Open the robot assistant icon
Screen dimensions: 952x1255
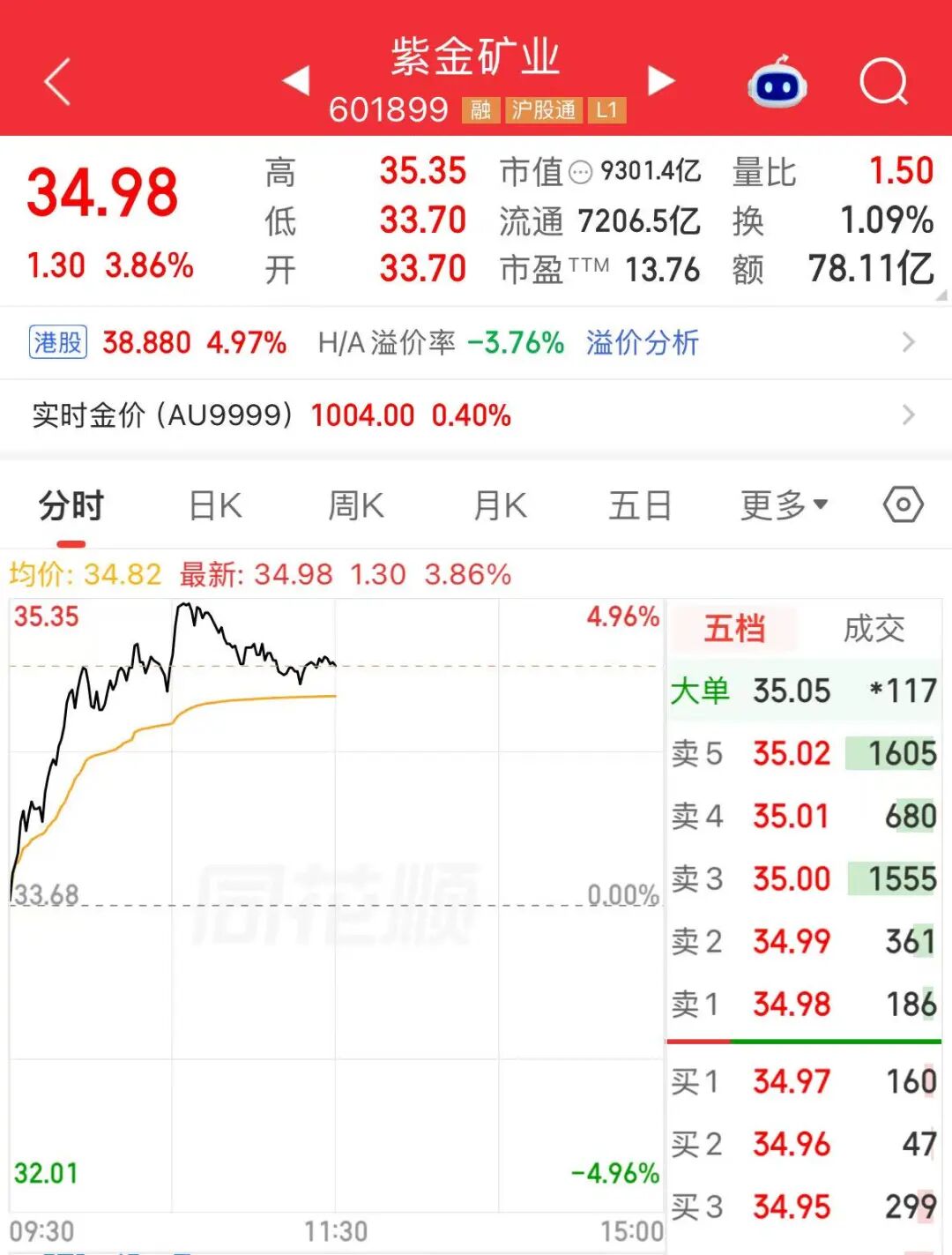[777, 82]
